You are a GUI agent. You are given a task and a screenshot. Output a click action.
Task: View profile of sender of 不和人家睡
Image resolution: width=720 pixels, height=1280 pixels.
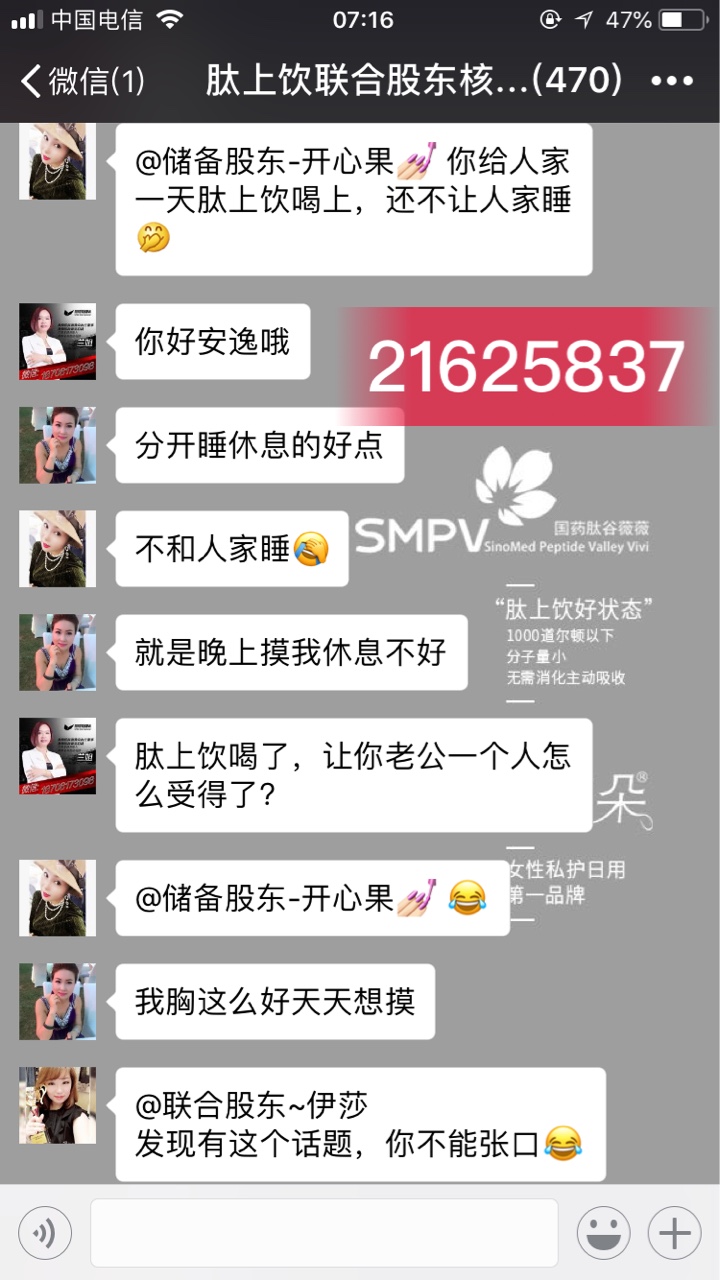58,548
